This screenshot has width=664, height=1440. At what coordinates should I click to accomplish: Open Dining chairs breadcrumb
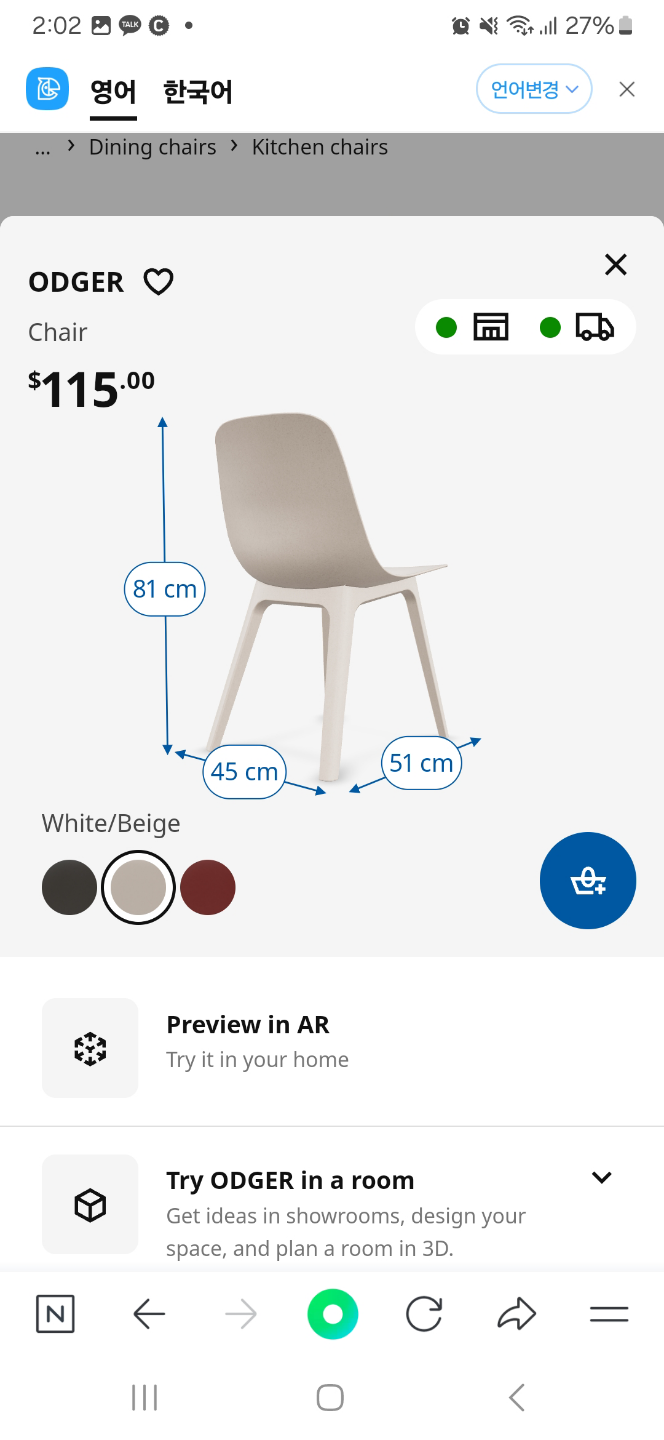pos(153,147)
